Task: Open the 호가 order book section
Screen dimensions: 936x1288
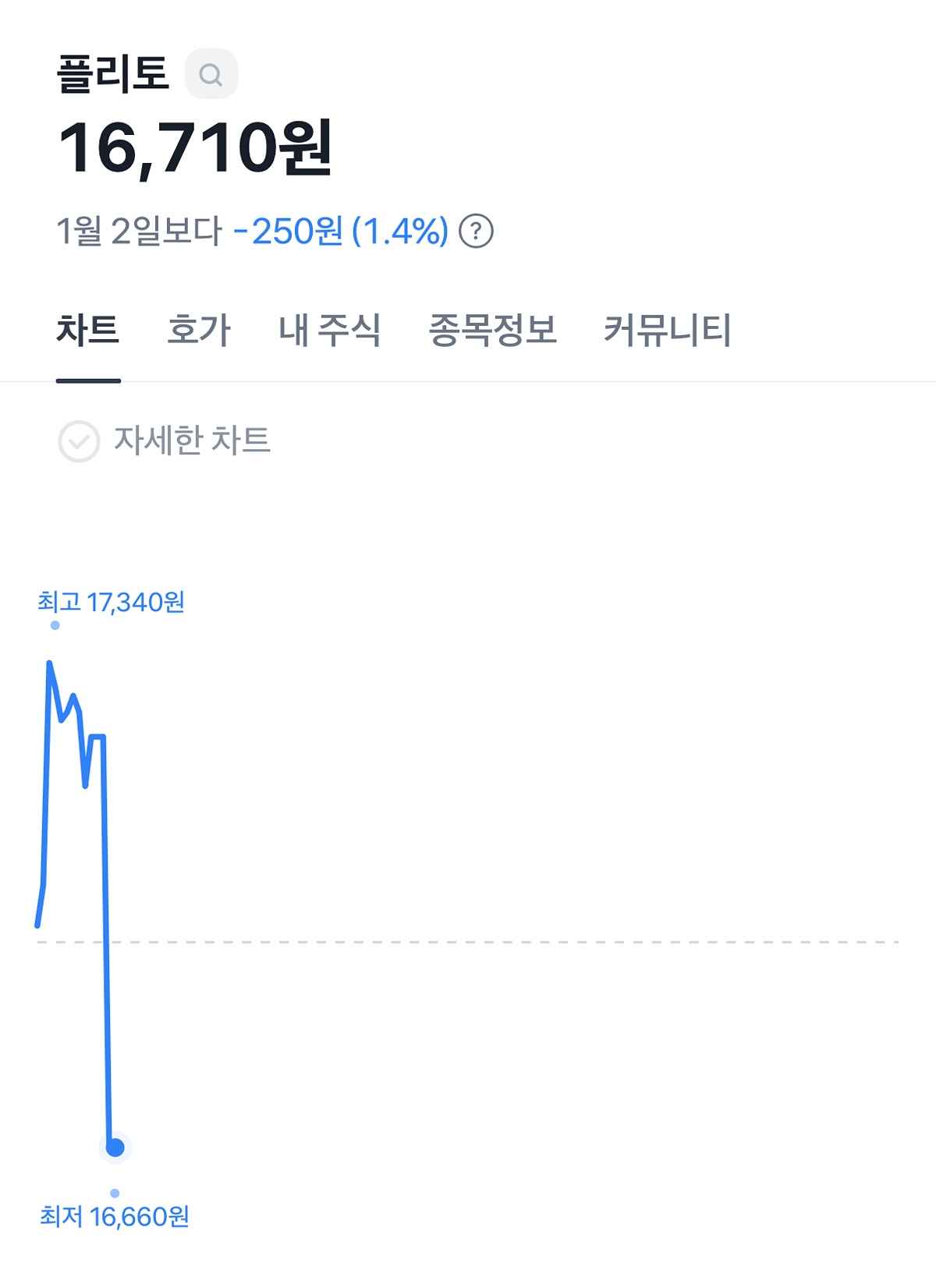Action: pyautogui.click(x=199, y=329)
